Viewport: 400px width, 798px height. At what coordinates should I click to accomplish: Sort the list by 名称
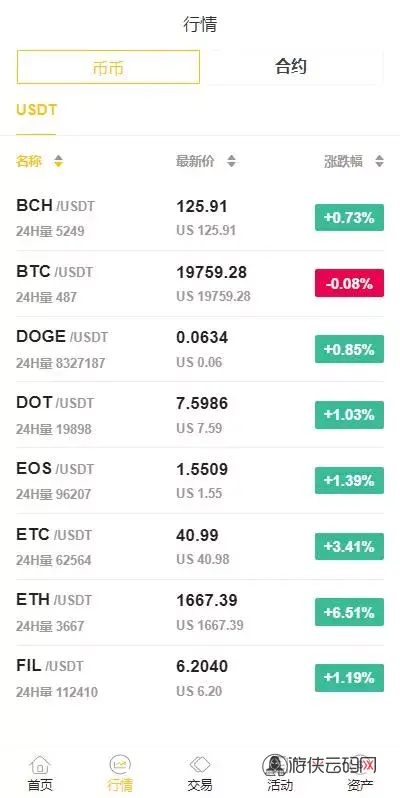point(40,162)
